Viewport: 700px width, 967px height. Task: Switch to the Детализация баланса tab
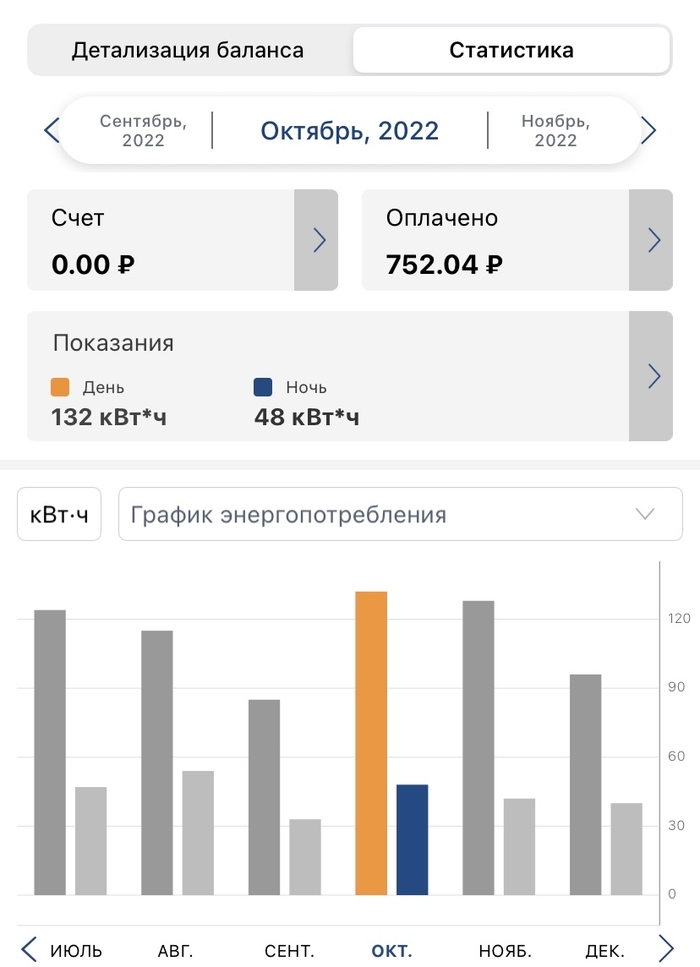pyautogui.click(x=187, y=50)
